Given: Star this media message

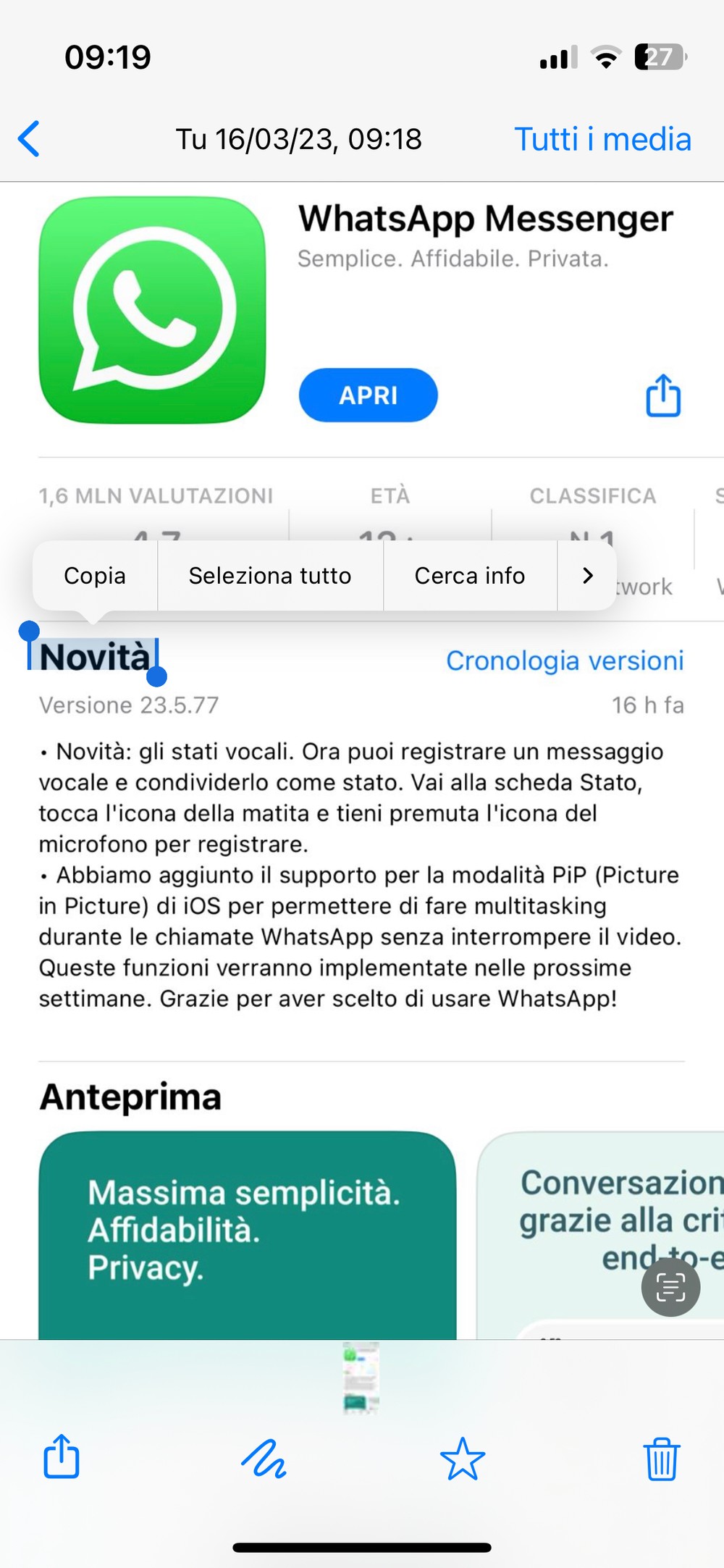Looking at the screenshot, I should (463, 1459).
